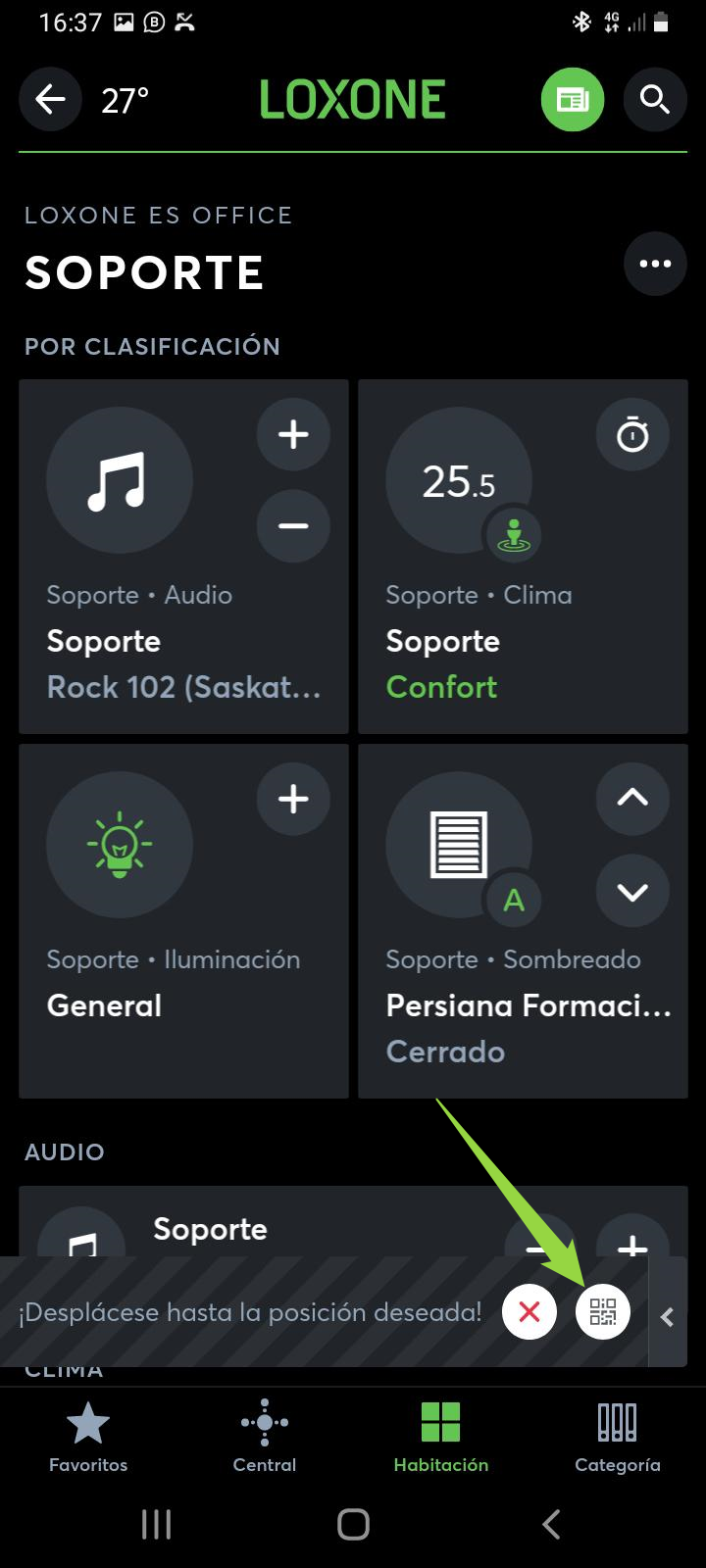This screenshot has width=706, height=1568.
Task: Switch to the Favoritos tab
Action: coord(88,1437)
